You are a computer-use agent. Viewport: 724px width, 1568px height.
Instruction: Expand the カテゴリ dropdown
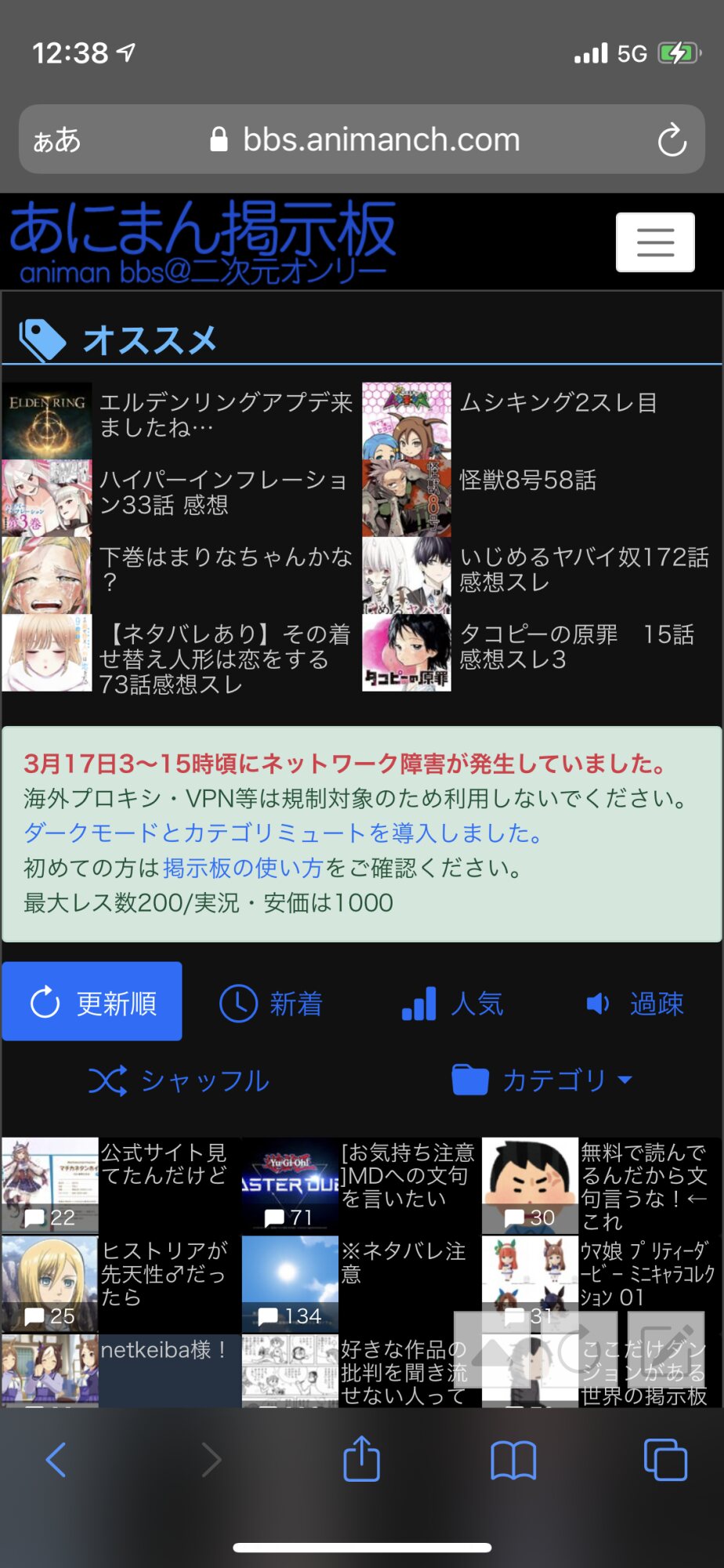point(542,1080)
